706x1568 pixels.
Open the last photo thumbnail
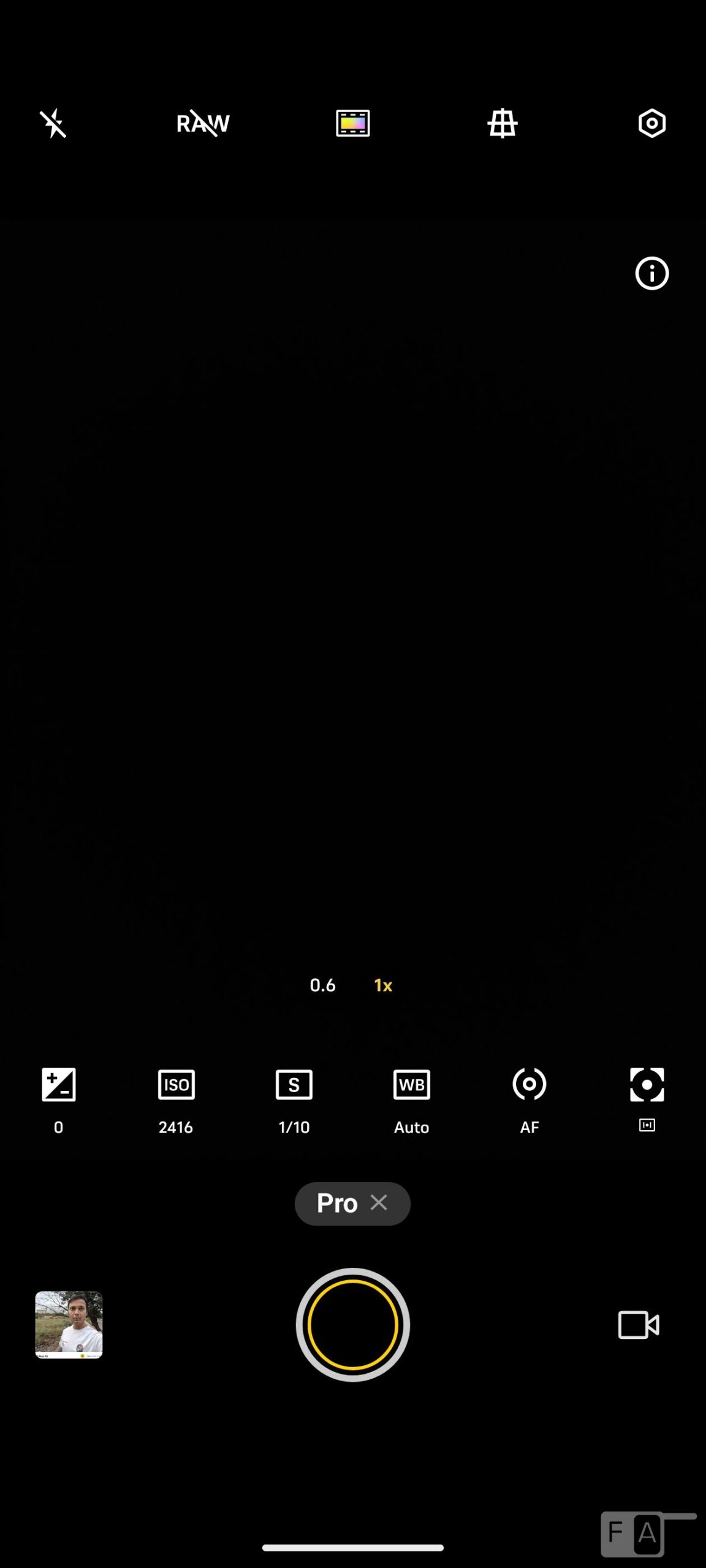[69, 1325]
